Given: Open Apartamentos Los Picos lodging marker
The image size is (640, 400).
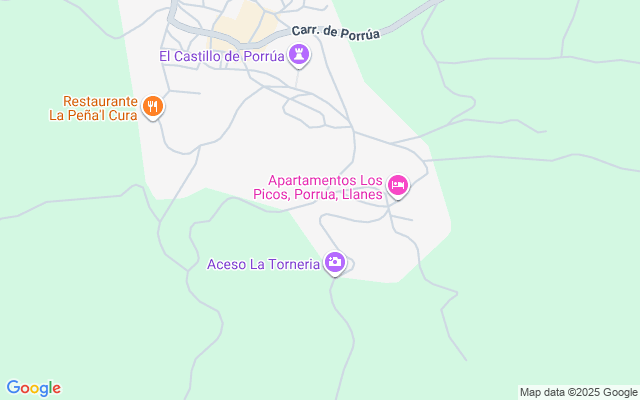Looking at the screenshot, I should tap(398, 185).
